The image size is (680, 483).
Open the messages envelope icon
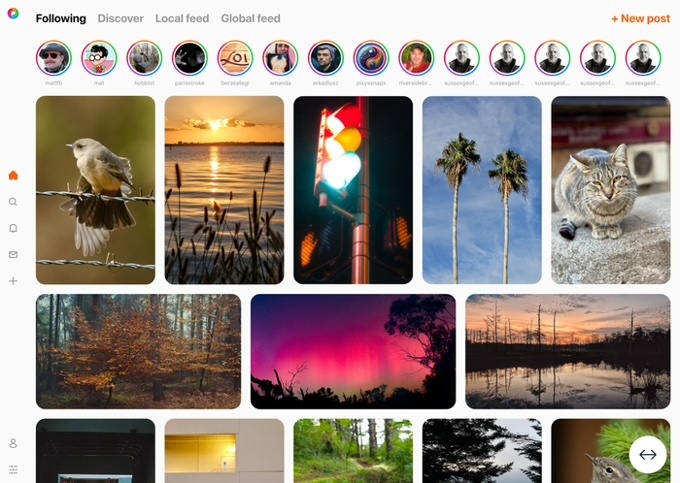point(13,254)
